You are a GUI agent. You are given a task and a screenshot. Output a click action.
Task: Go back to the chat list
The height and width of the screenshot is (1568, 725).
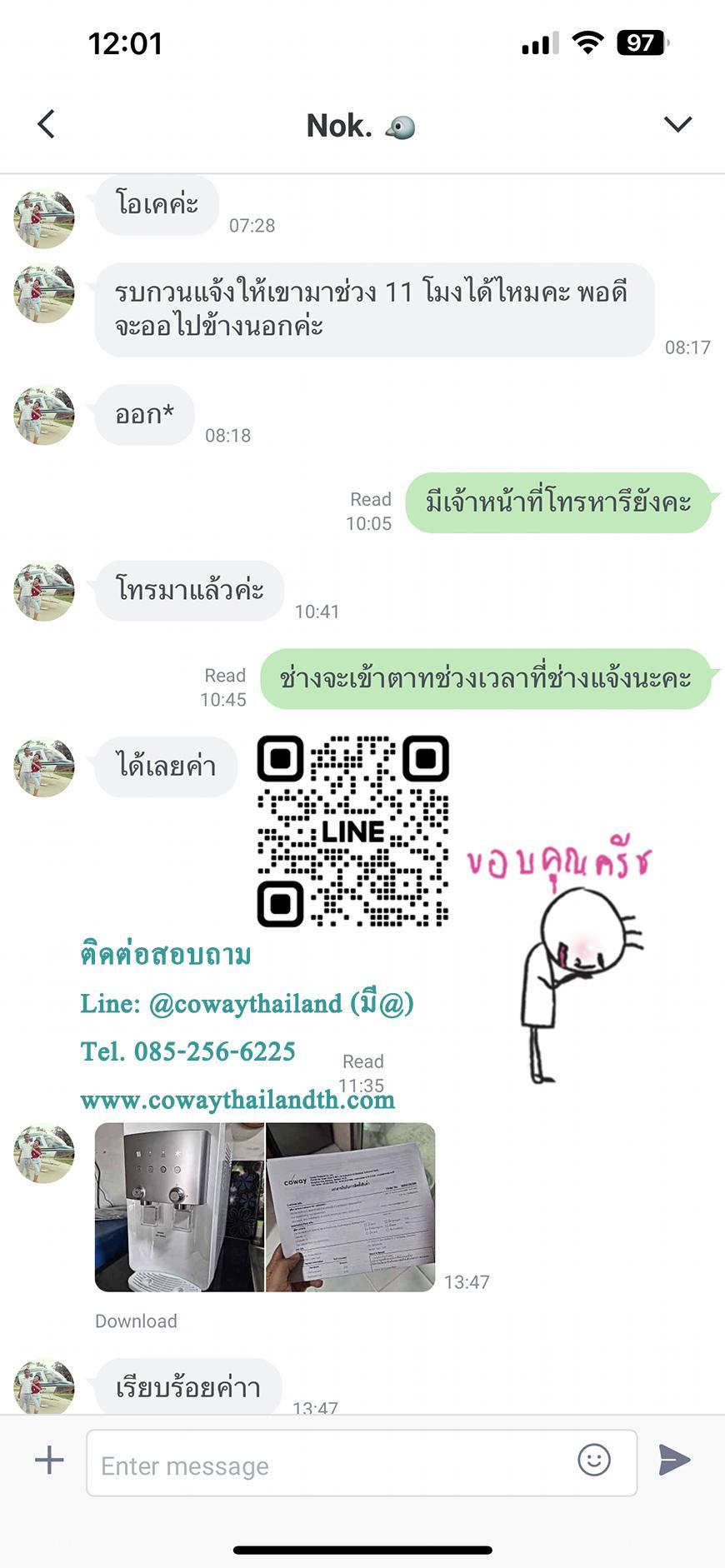tap(47, 124)
